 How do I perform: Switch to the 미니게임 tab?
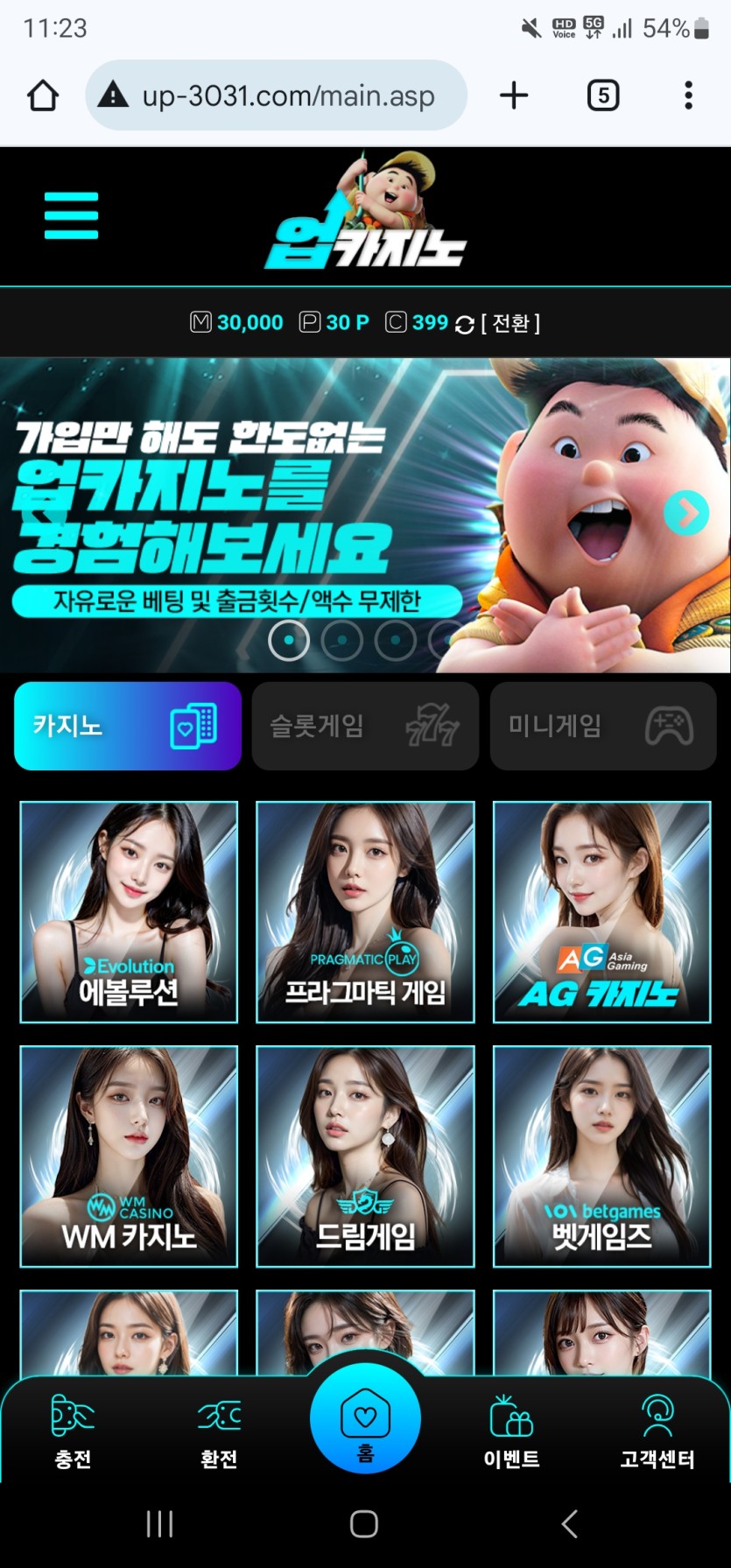603,726
